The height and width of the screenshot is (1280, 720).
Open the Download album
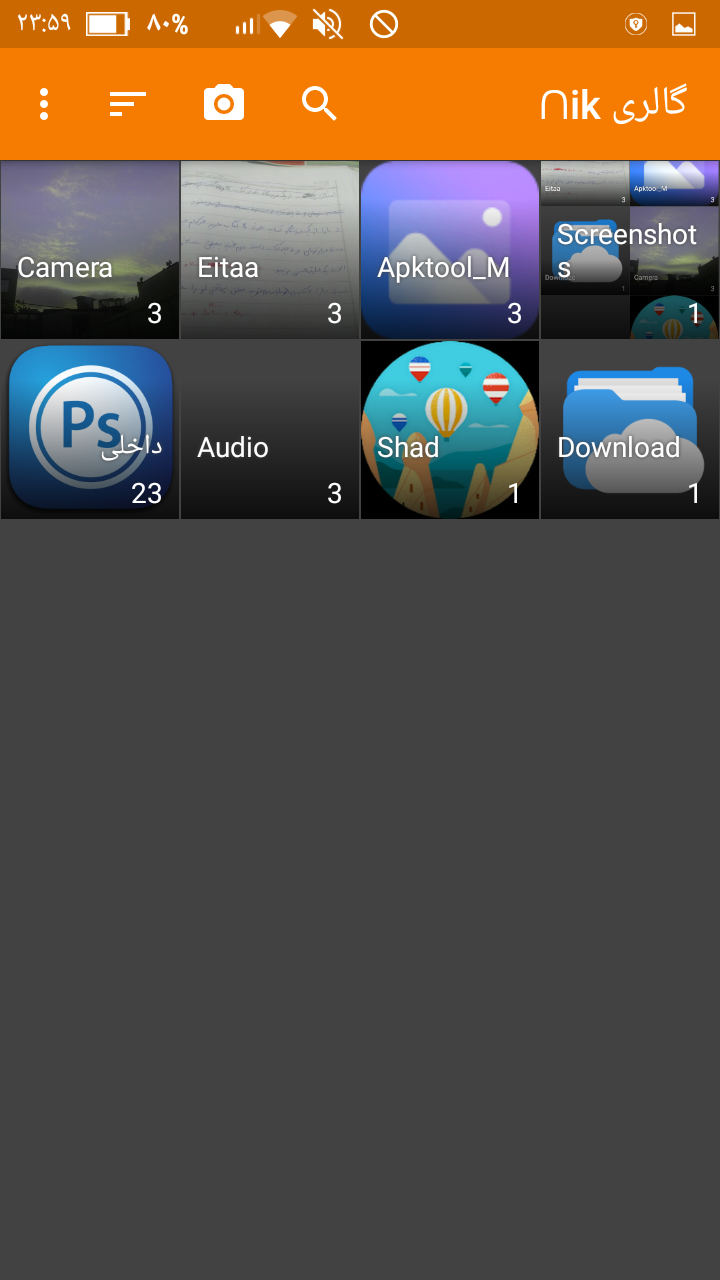coord(630,430)
